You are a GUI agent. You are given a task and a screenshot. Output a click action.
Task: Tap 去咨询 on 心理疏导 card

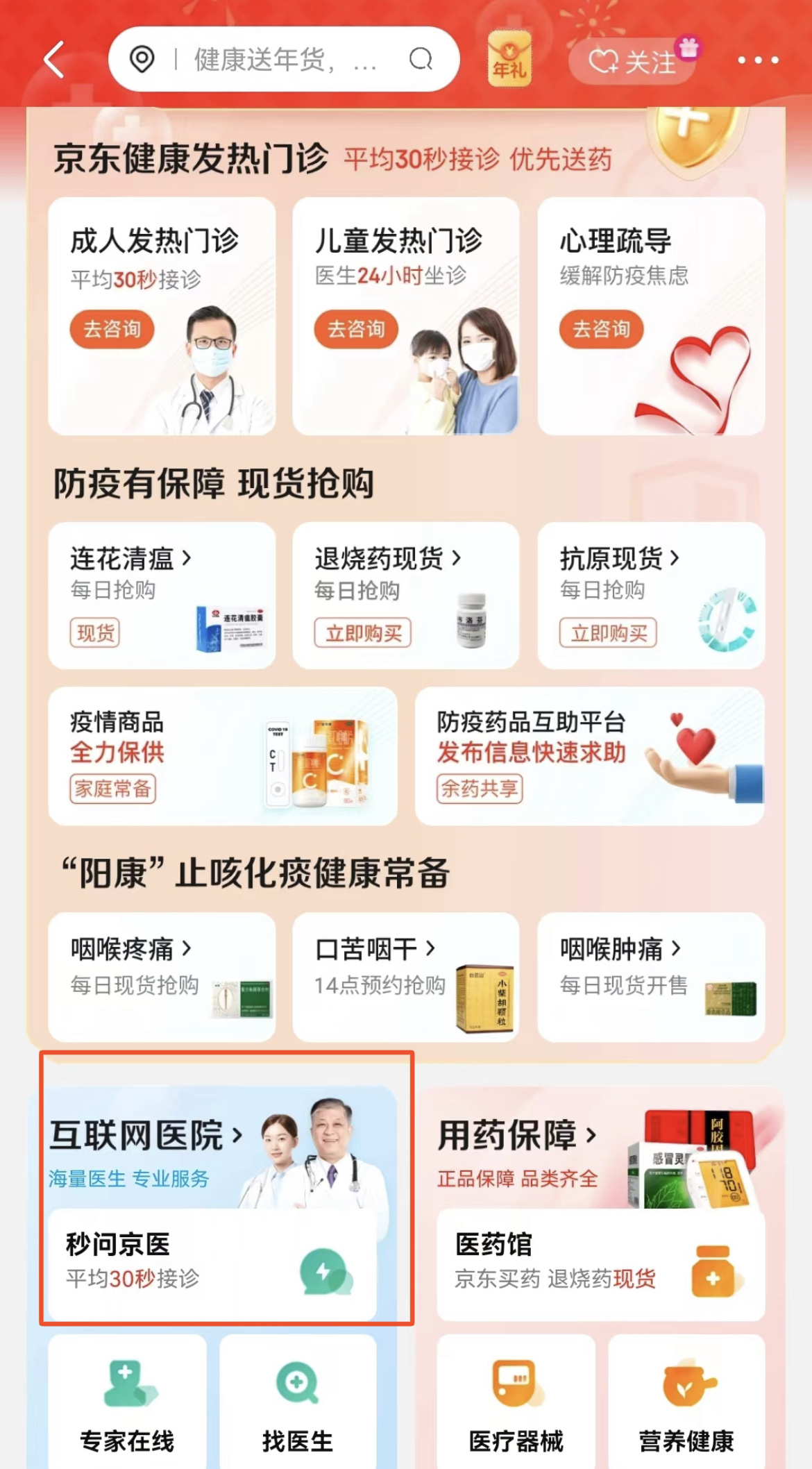tap(601, 329)
